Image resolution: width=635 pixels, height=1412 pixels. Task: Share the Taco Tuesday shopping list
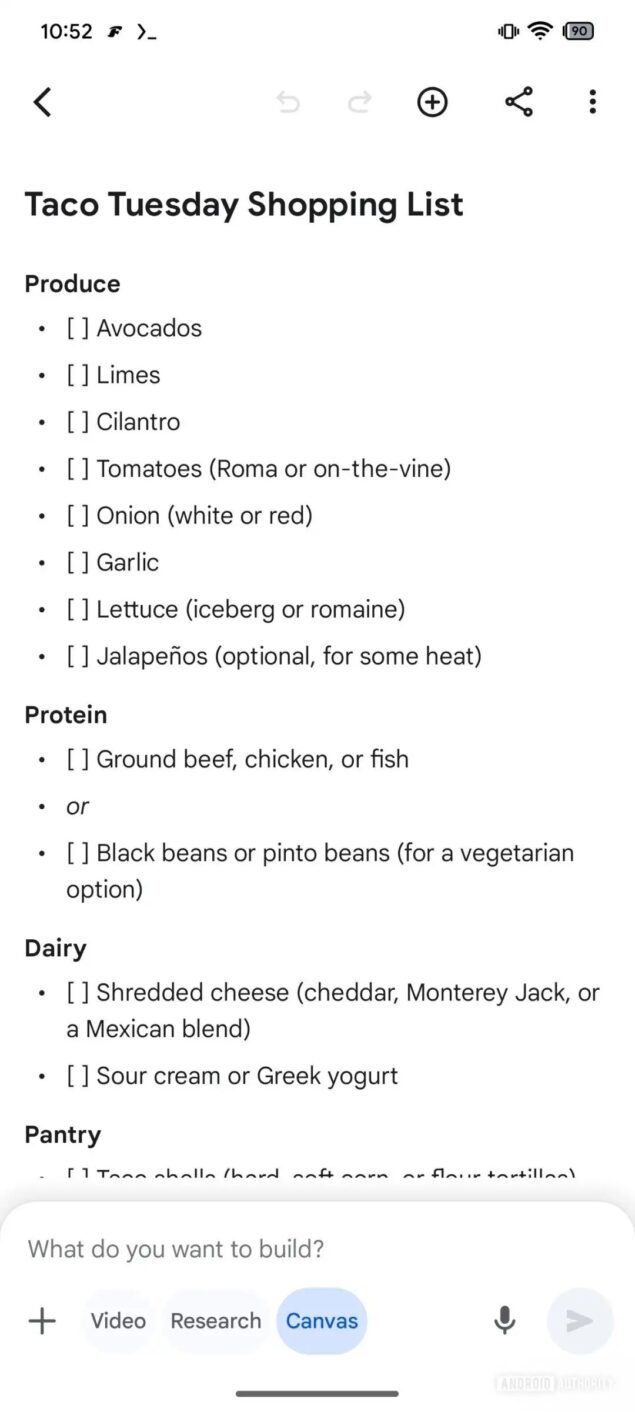tap(518, 102)
